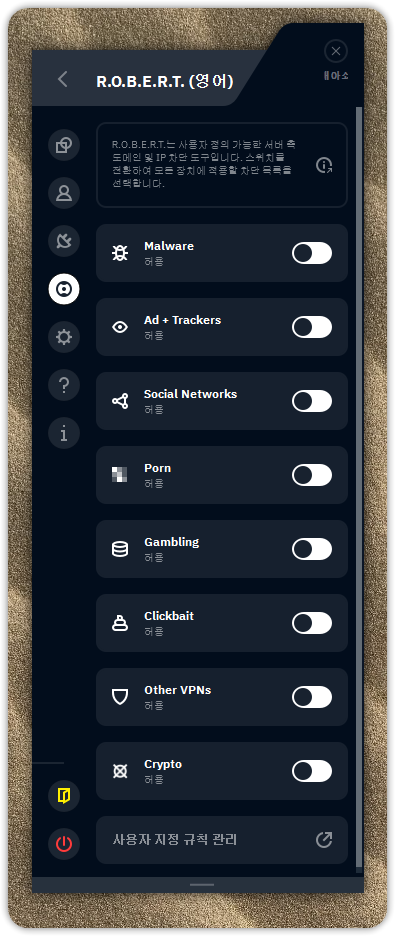Close the preferences panel
This screenshot has width=395, height=936.
click(x=336, y=51)
